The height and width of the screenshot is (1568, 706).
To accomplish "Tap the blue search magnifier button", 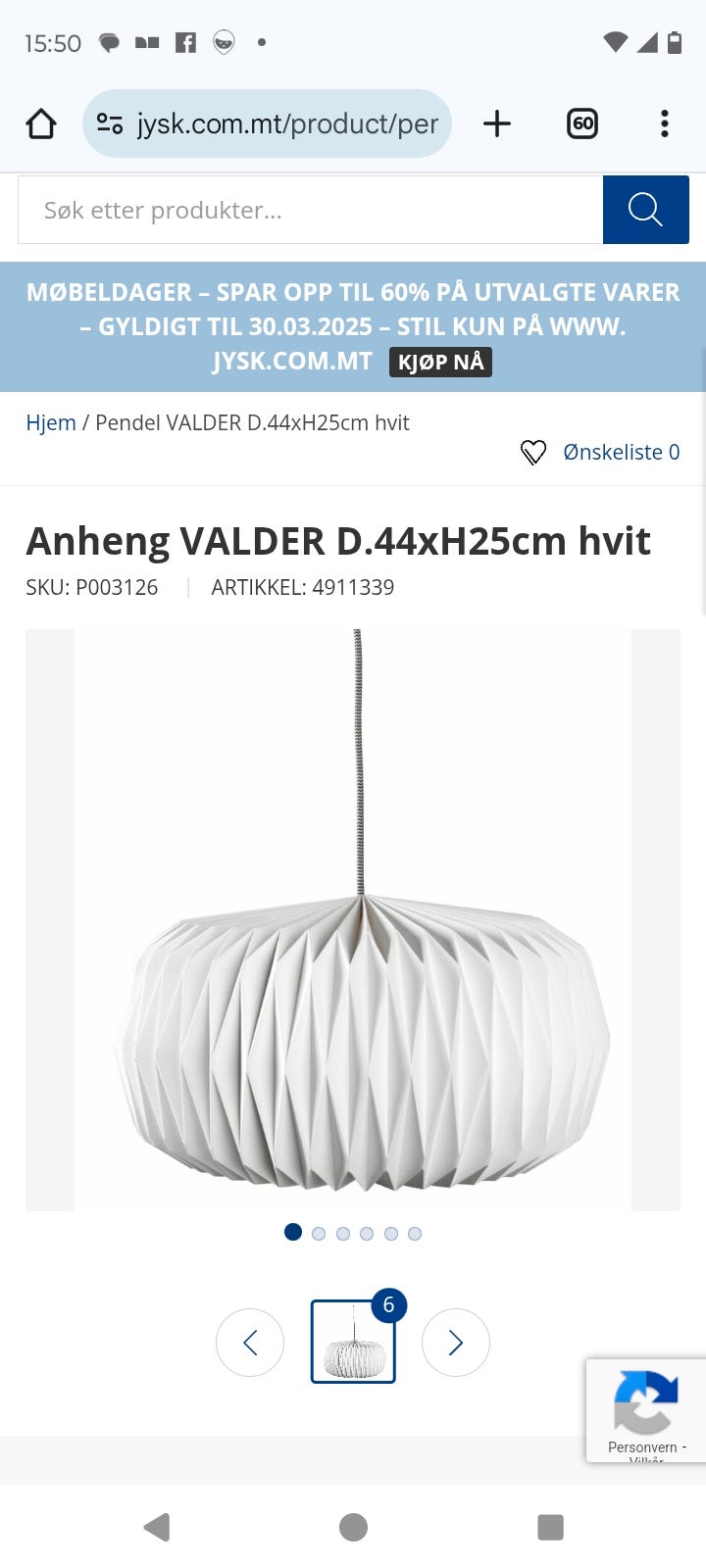I will (645, 210).
